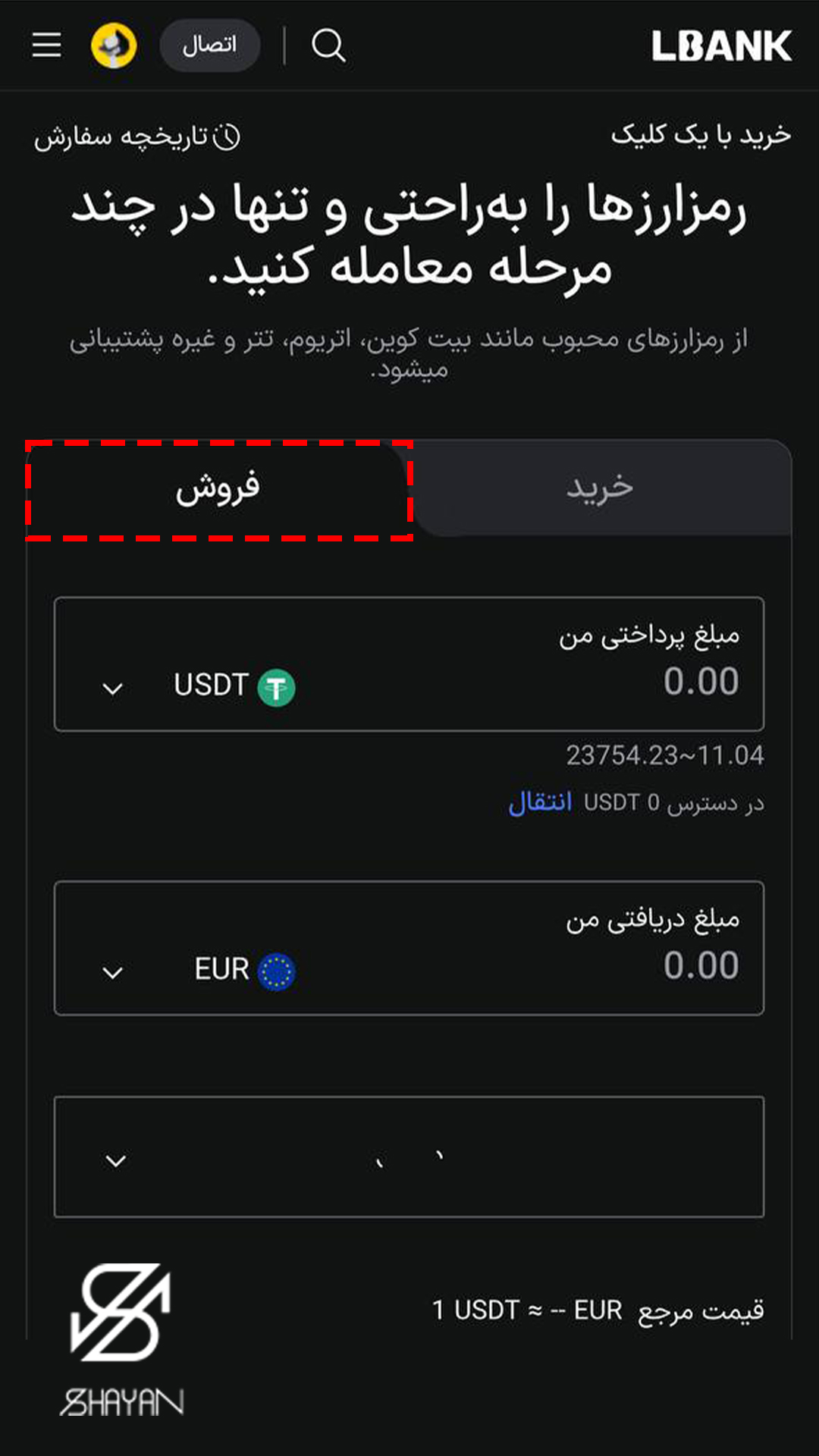The image size is (819, 1456).
Task: Switch to the فروش sell tab
Action: click(x=218, y=489)
